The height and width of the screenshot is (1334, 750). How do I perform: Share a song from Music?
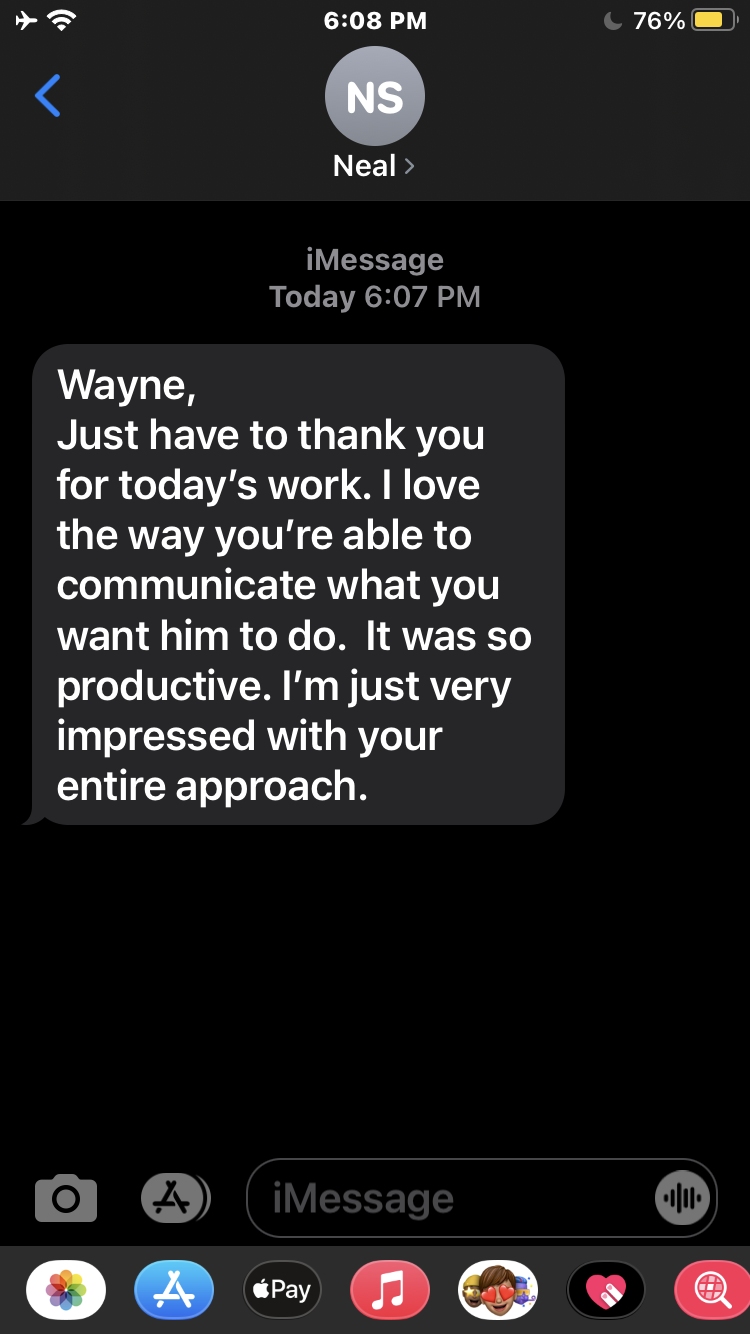[390, 1290]
